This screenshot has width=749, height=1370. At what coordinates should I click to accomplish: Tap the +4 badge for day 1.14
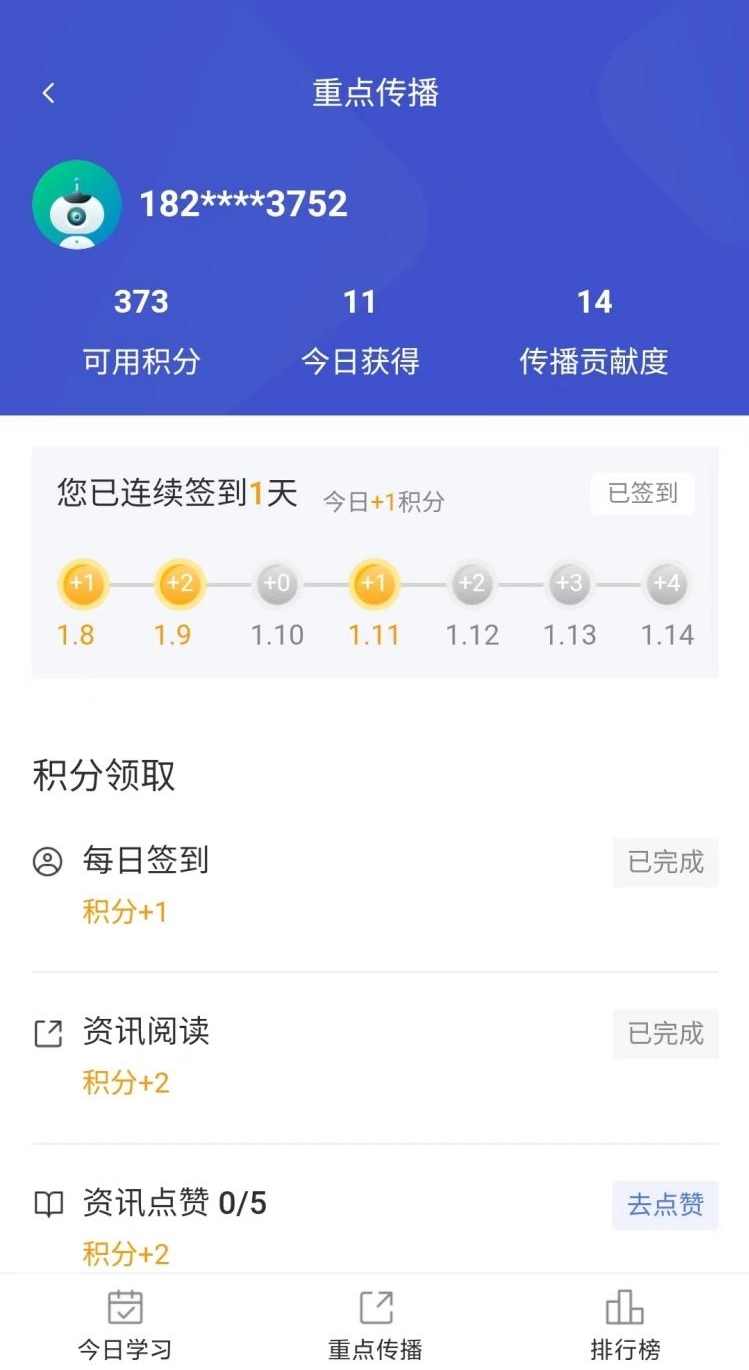(668, 584)
